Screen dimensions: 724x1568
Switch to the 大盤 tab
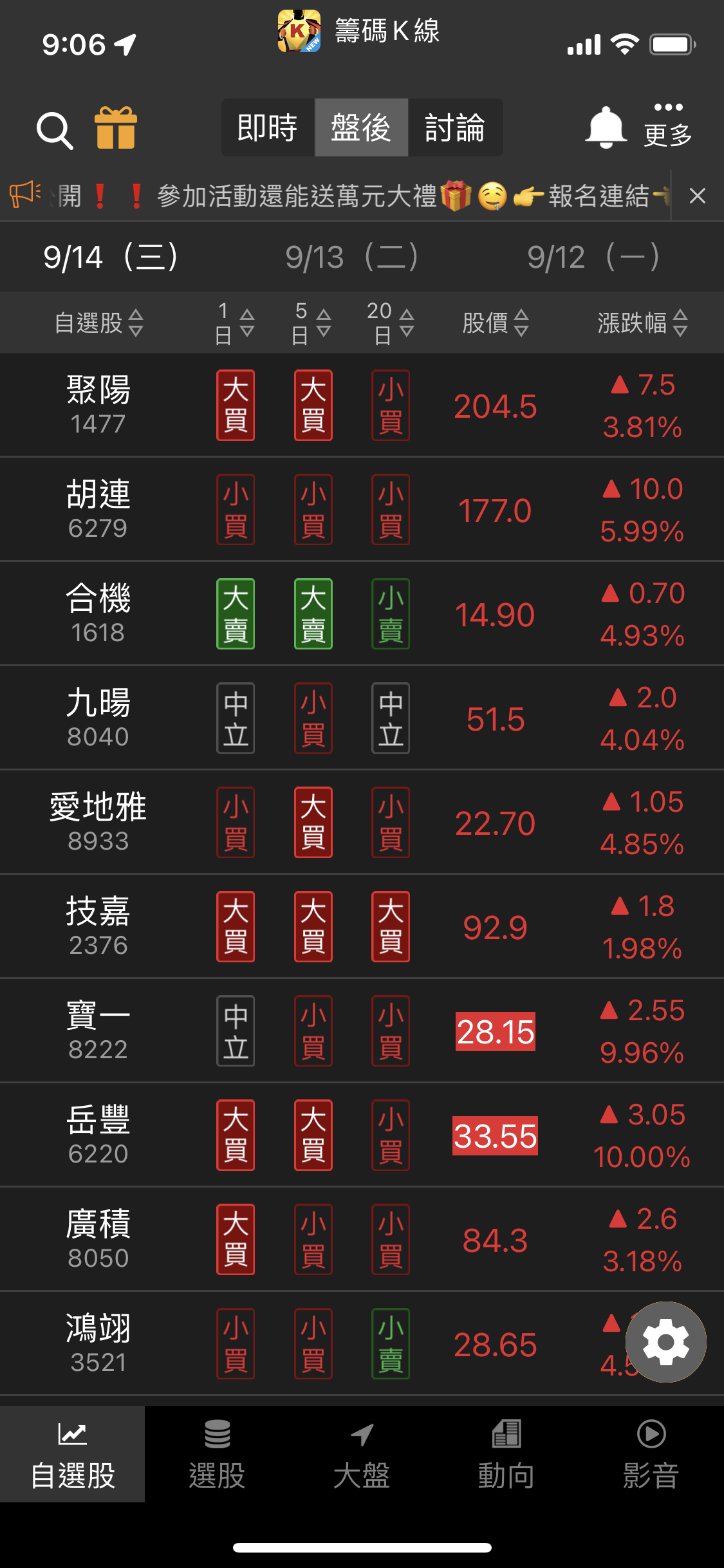point(362,1455)
